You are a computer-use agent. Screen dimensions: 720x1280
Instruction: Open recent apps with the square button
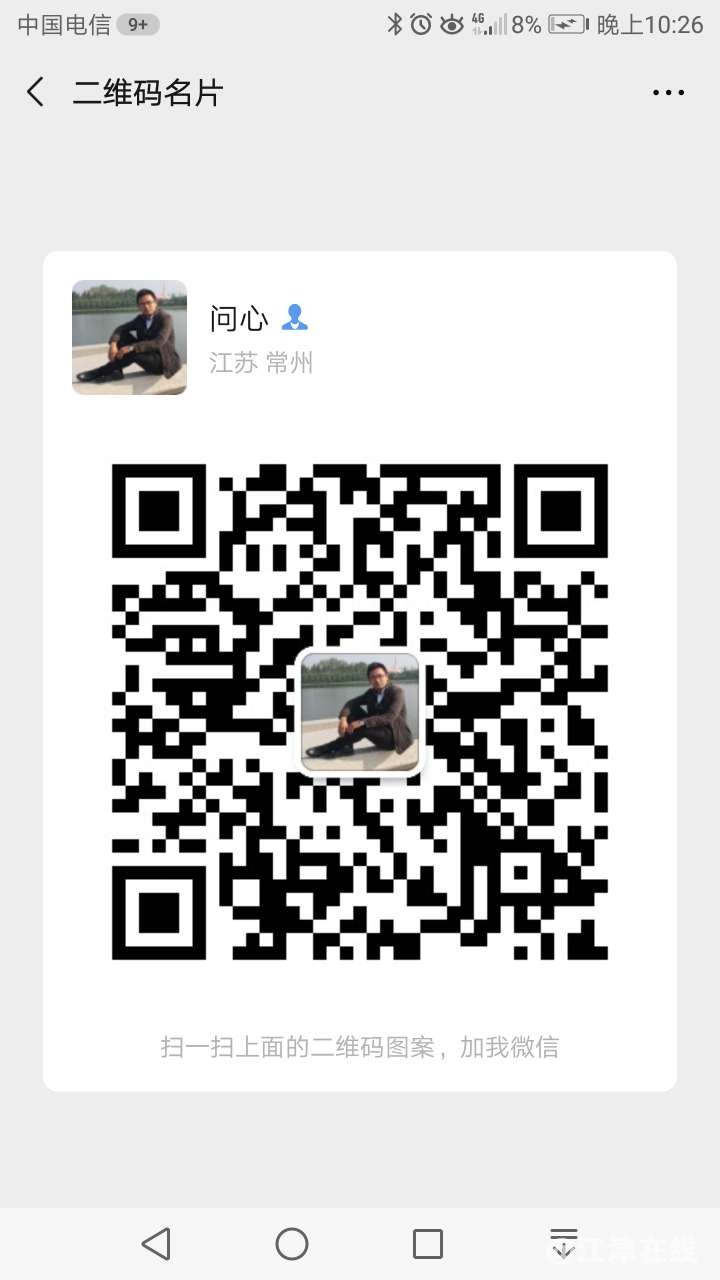pos(428,1244)
